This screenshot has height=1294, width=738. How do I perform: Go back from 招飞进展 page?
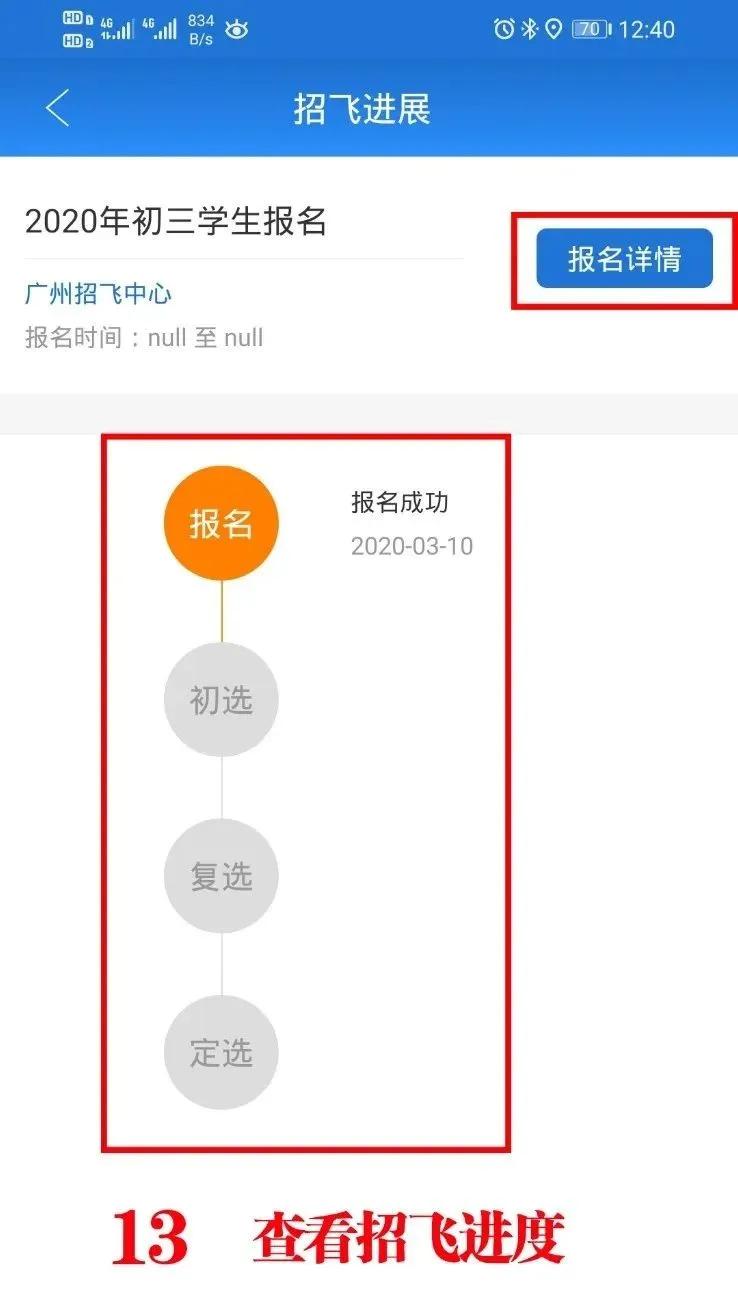point(57,108)
